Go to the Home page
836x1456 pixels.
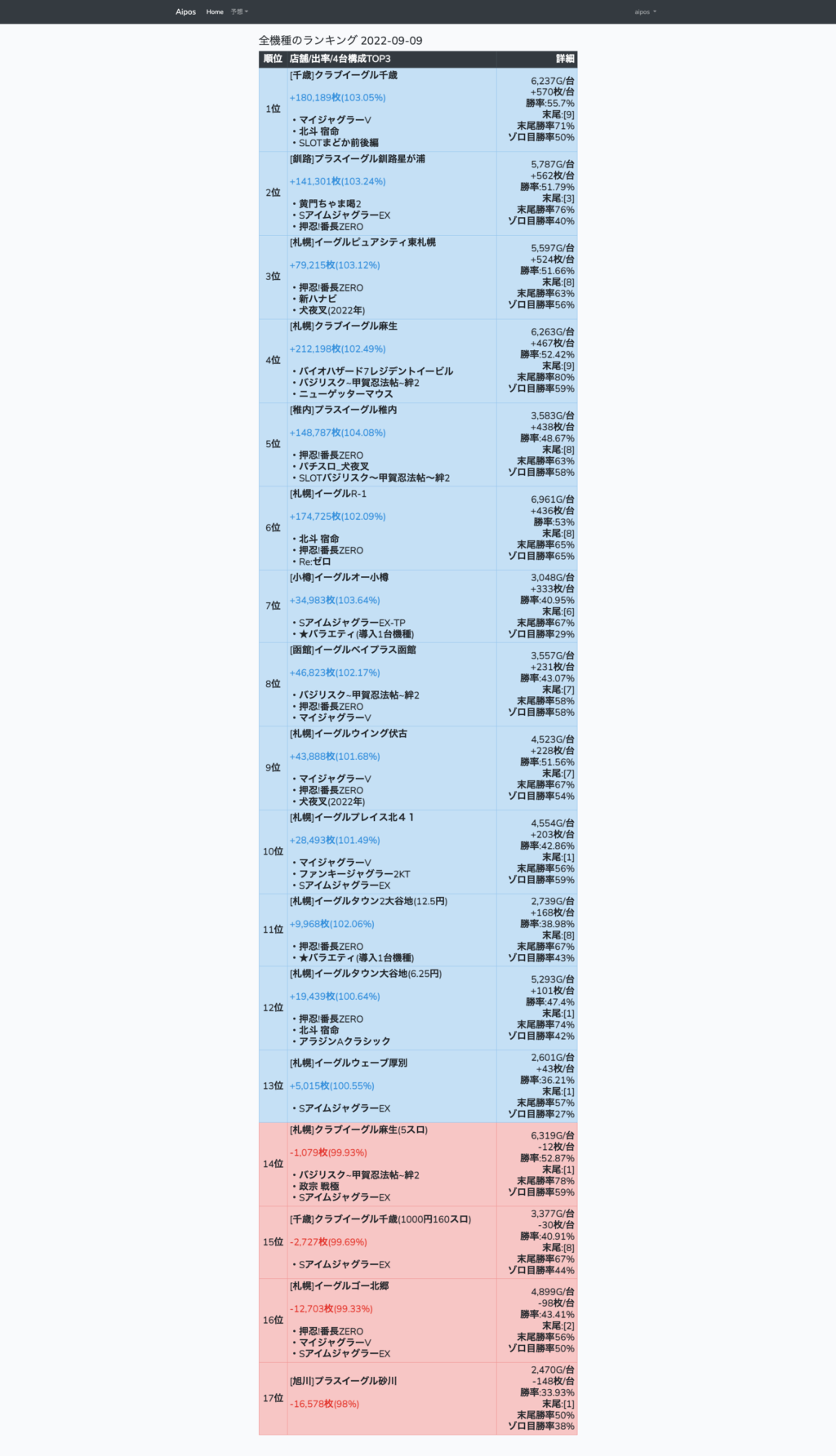coord(215,11)
